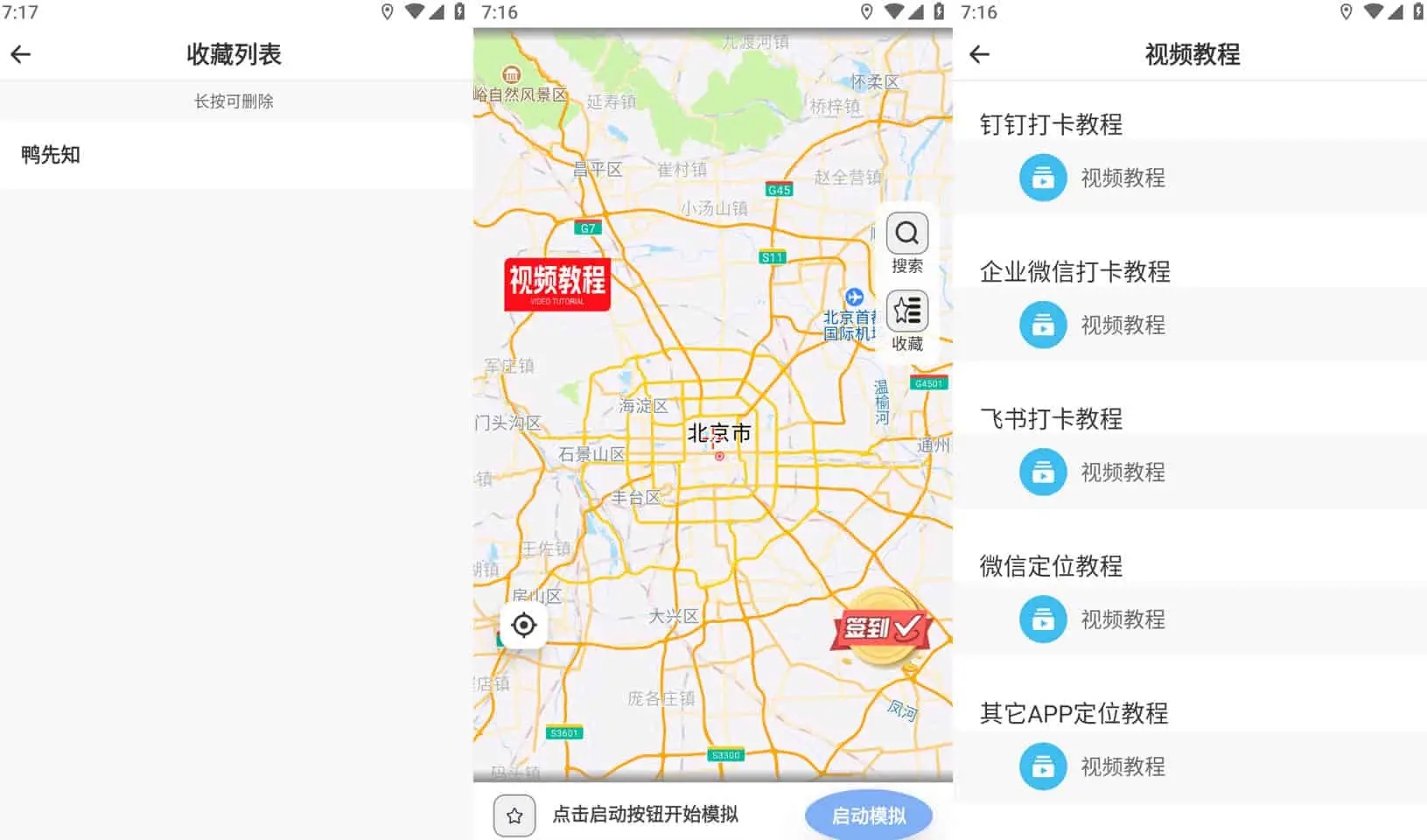Screen dimensions: 1427x840
Task: Play video tutorial under 其它APP定位教程
Action: [x=1094, y=766]
